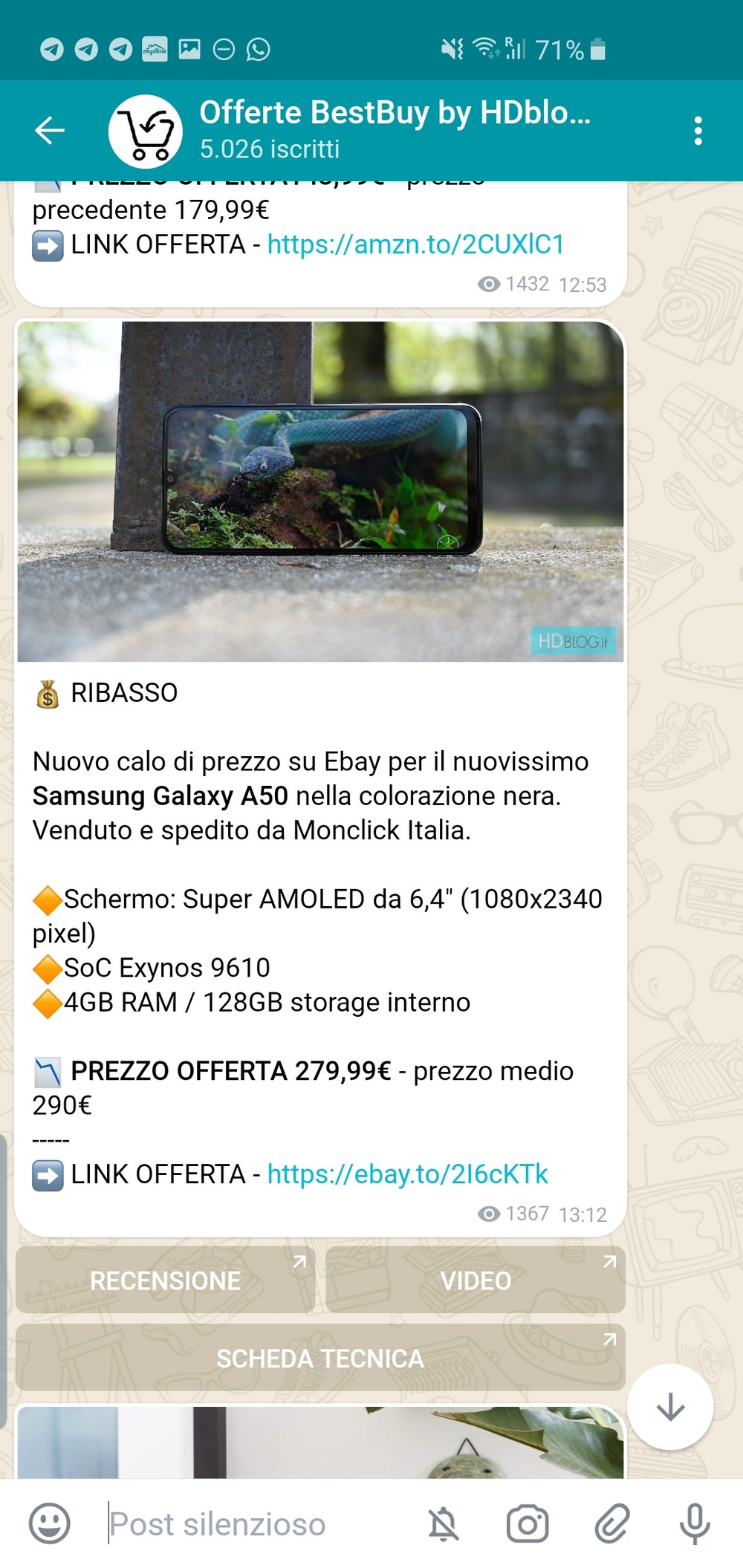Viewport: 743px width, 1568px height.
Task: Toggle silent post notification bell
Action: 444,1524
